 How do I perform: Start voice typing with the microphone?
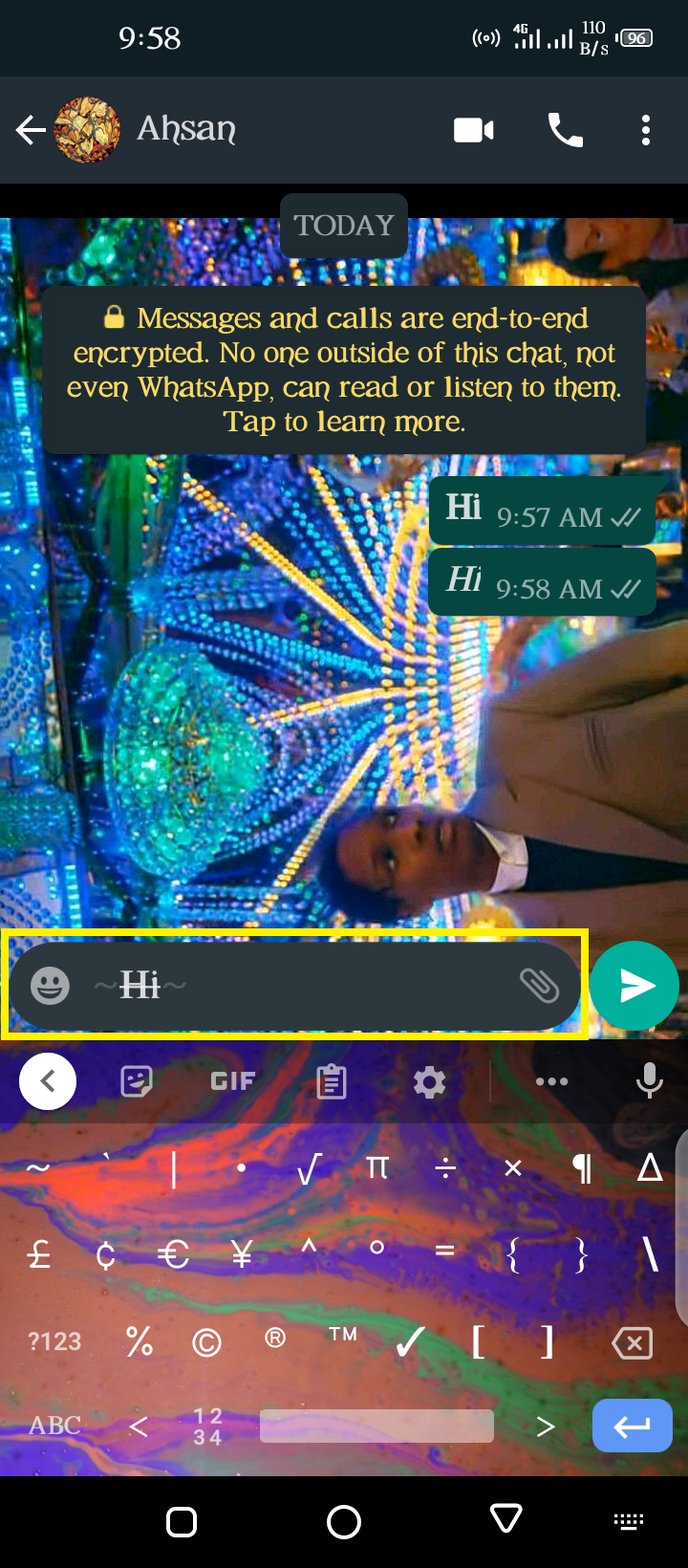(650, 1080)
